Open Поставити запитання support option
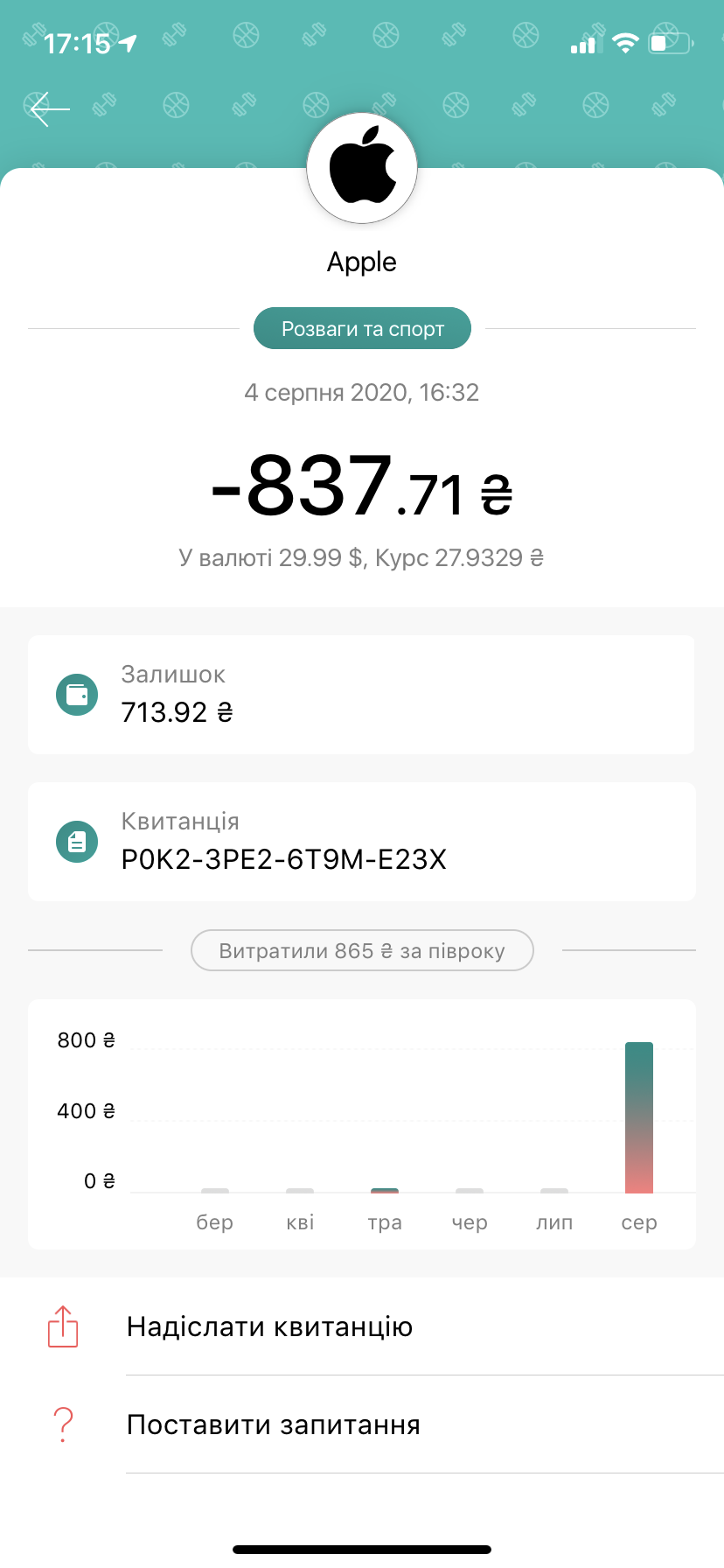 [274, 1424]
